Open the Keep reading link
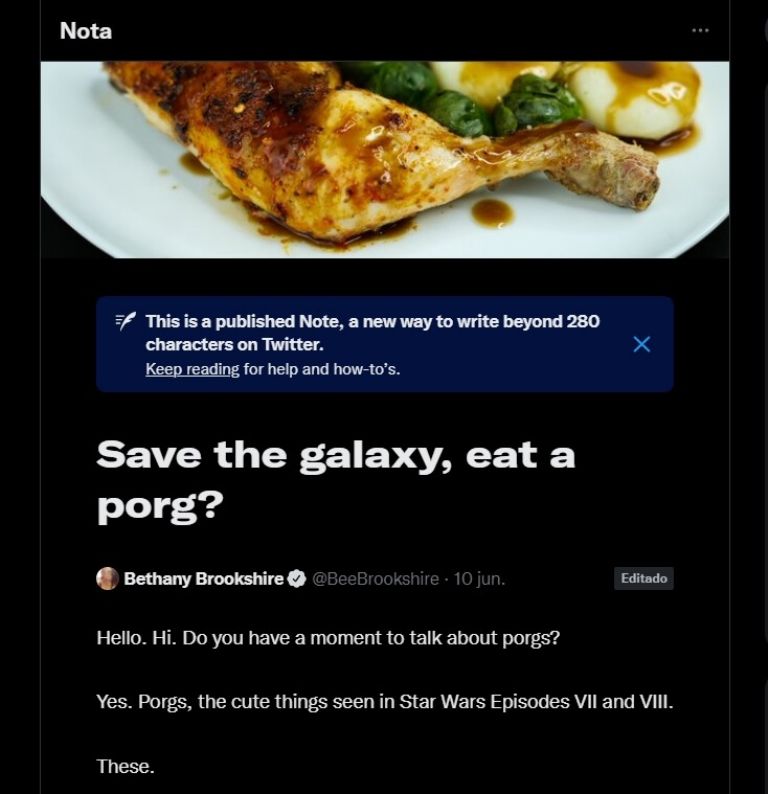768x794 pixels. click(192, 369)
